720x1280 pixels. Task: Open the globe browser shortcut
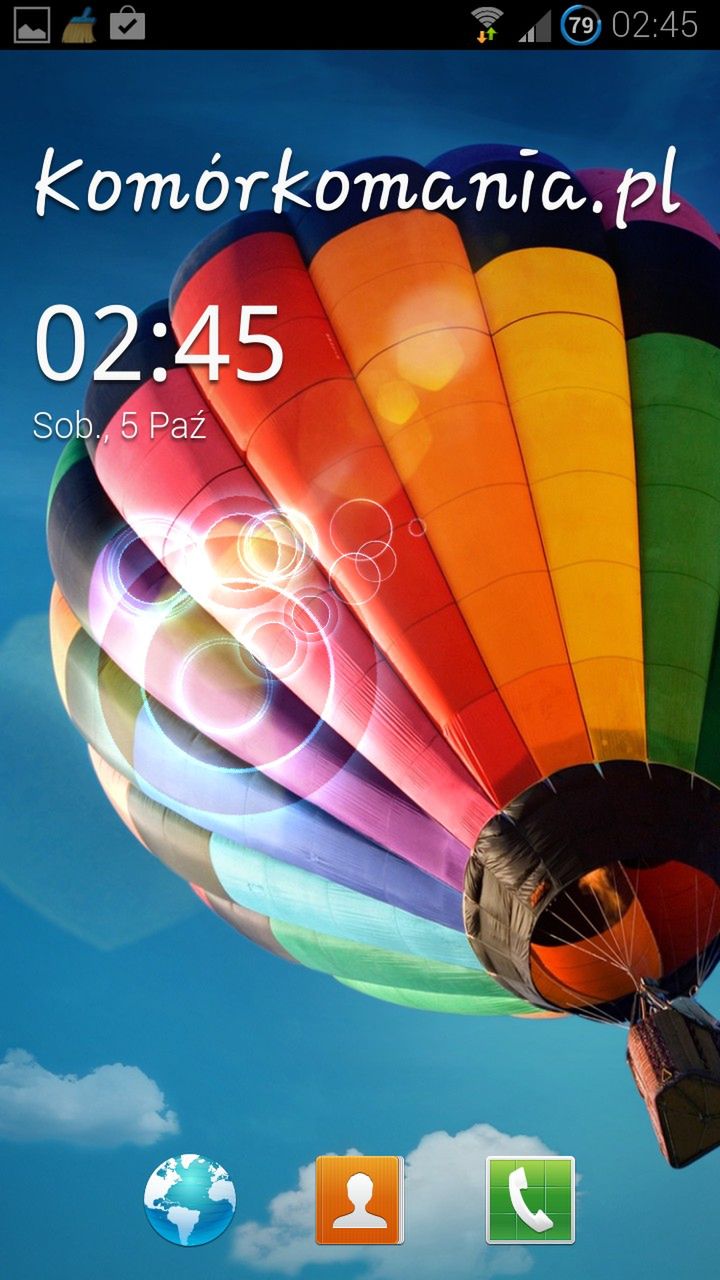pos(190,1198)
